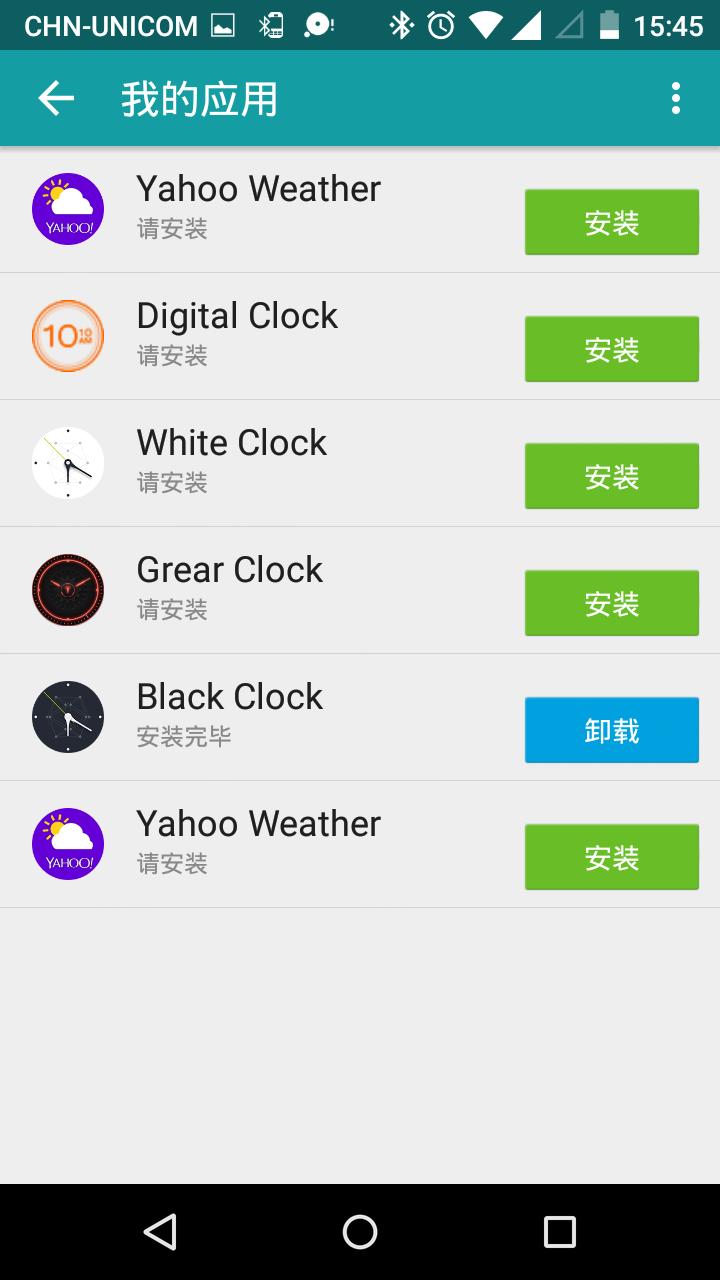The image size is (720, 1280).
Task: Tap the Digital Clock watch face icon
Action: (x=67, y=336)
